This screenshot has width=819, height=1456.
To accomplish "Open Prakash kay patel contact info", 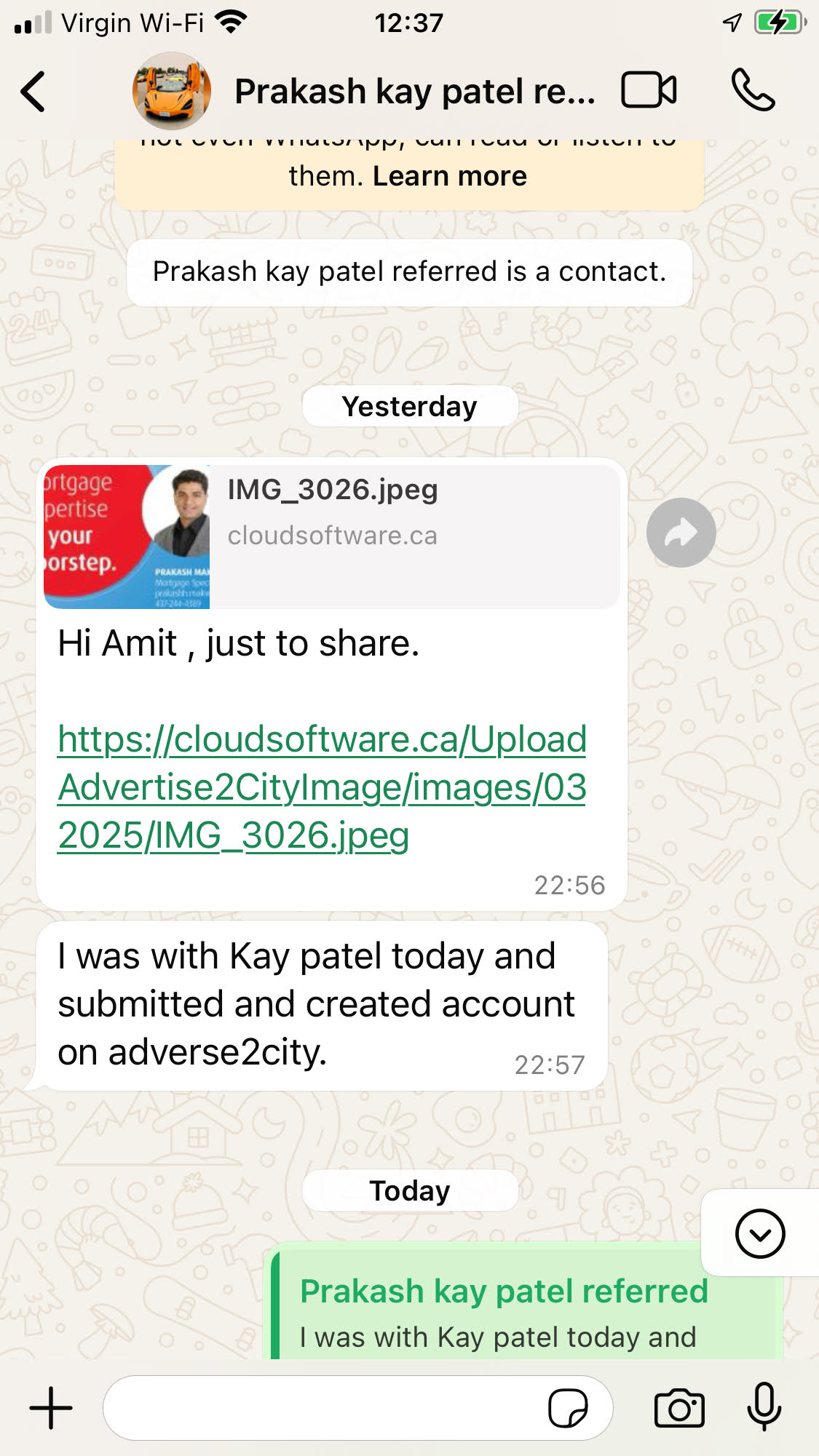I will [414, 92].
